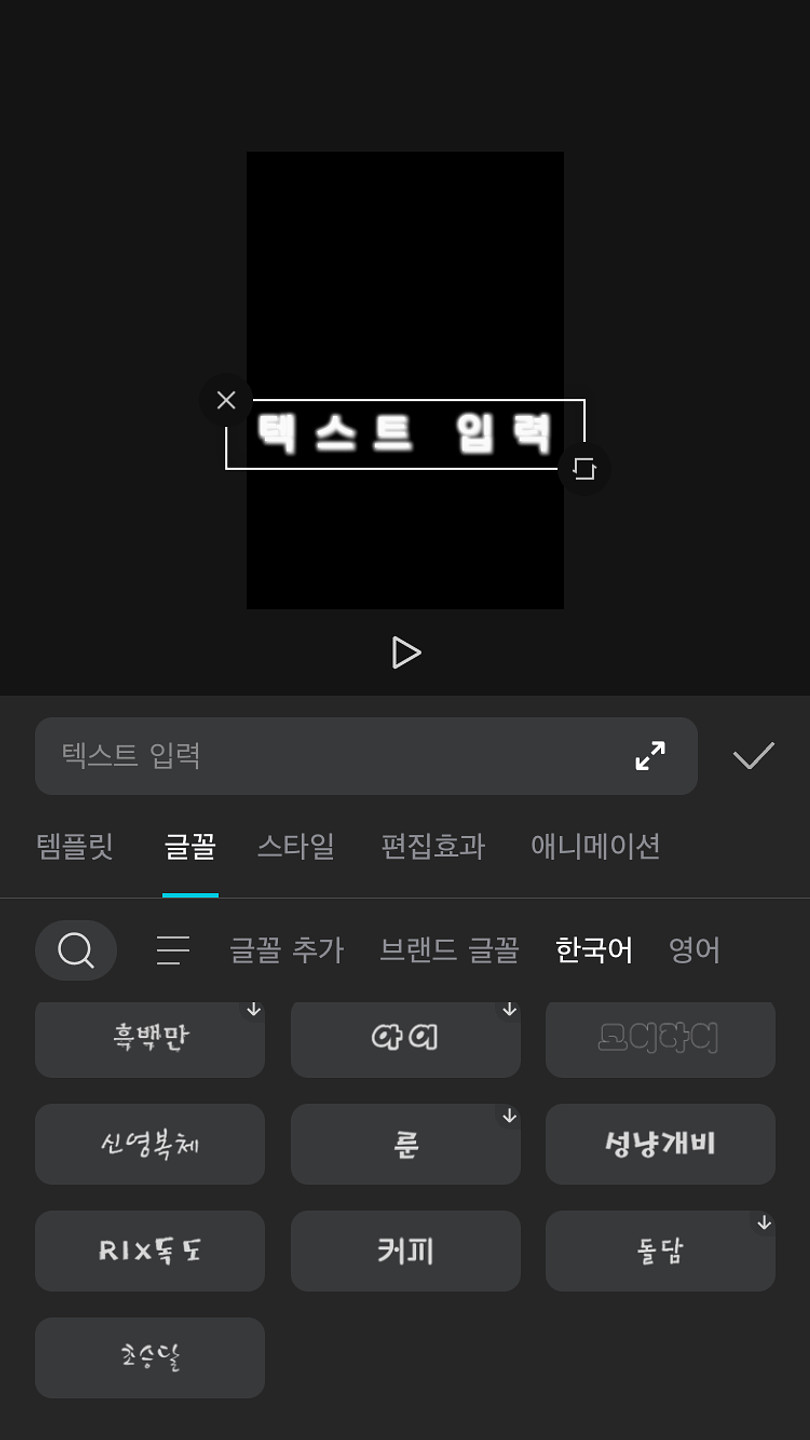Viewport: 810px width, 1440px height.
Task: Open the font list menu icon
Action: (x=173, y=950)
